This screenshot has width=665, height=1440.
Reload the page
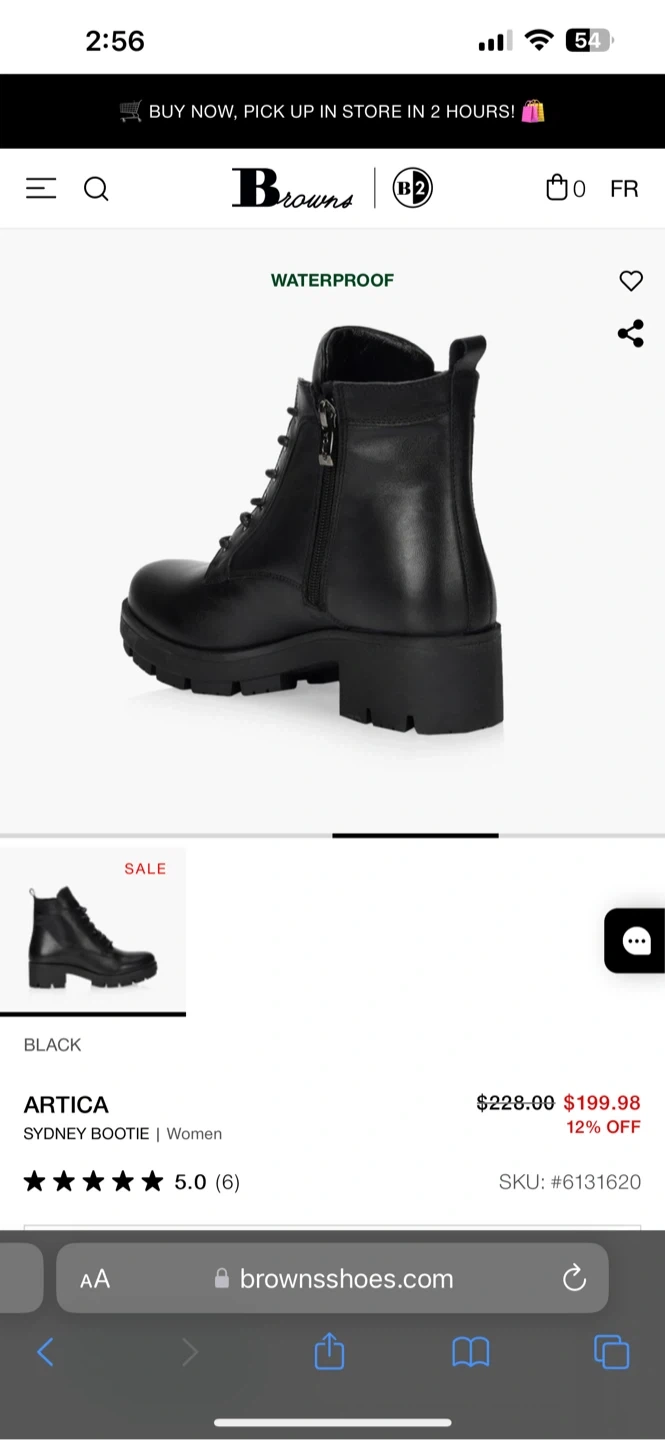click(574, 1278)
